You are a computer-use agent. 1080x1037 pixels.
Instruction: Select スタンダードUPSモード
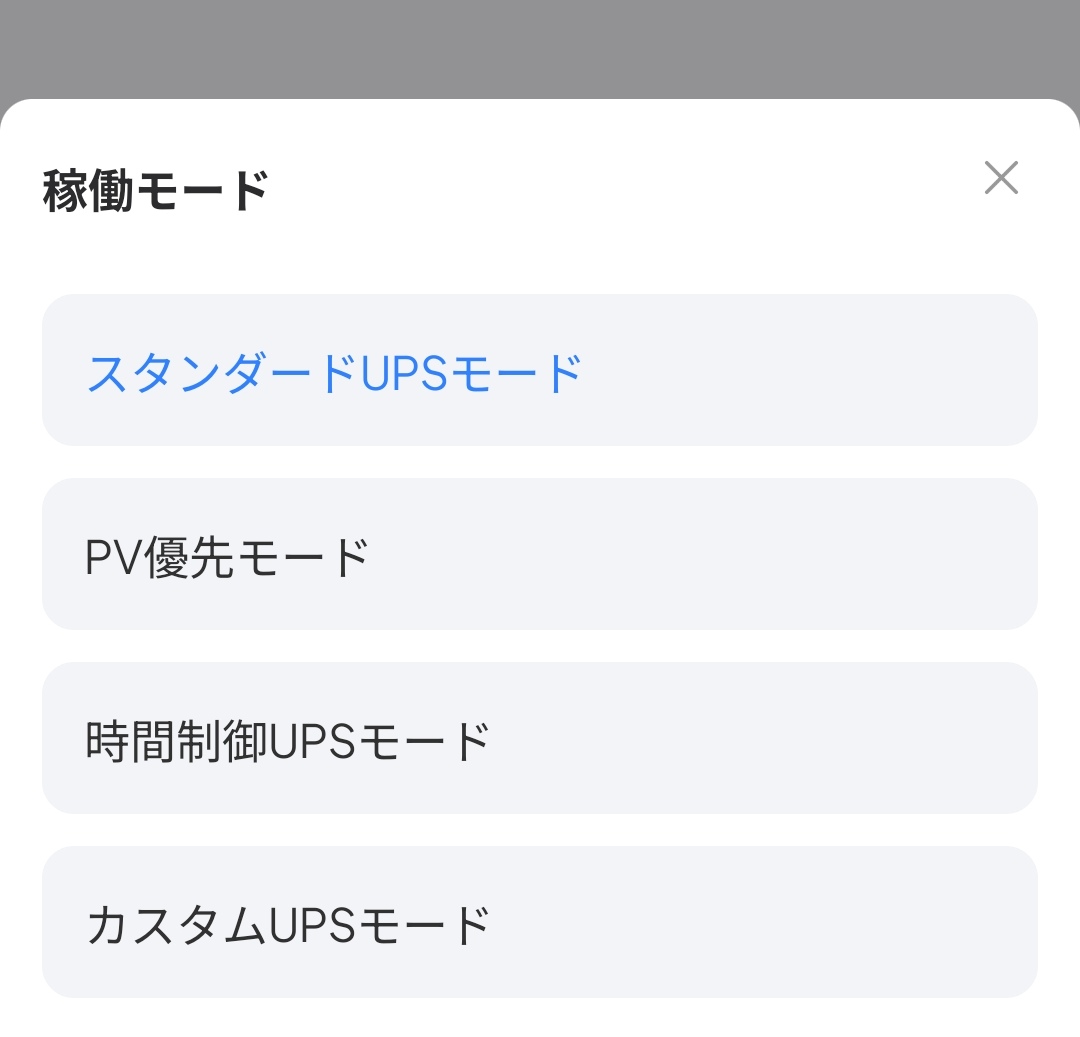pos(539,370)
